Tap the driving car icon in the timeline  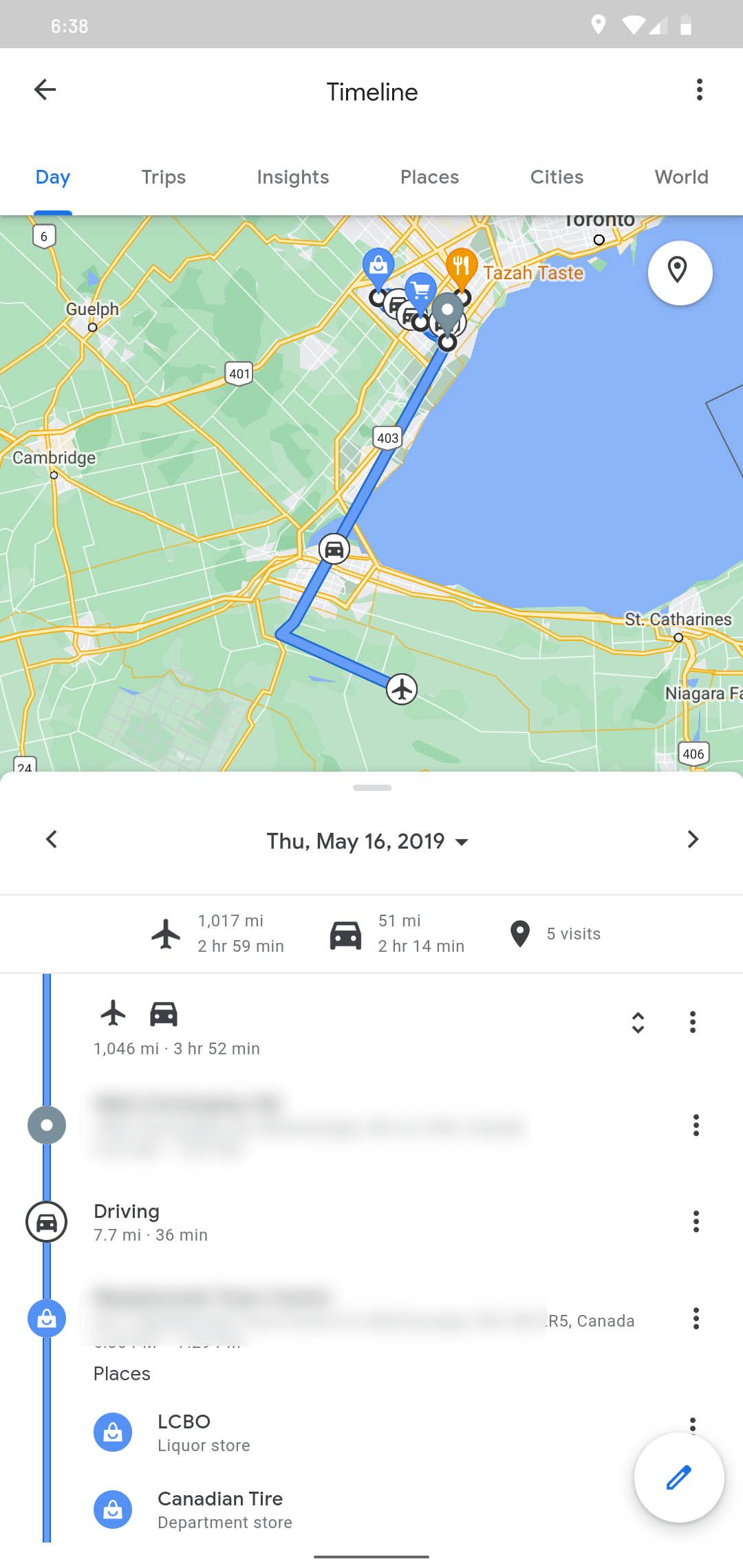point(46,1222)
